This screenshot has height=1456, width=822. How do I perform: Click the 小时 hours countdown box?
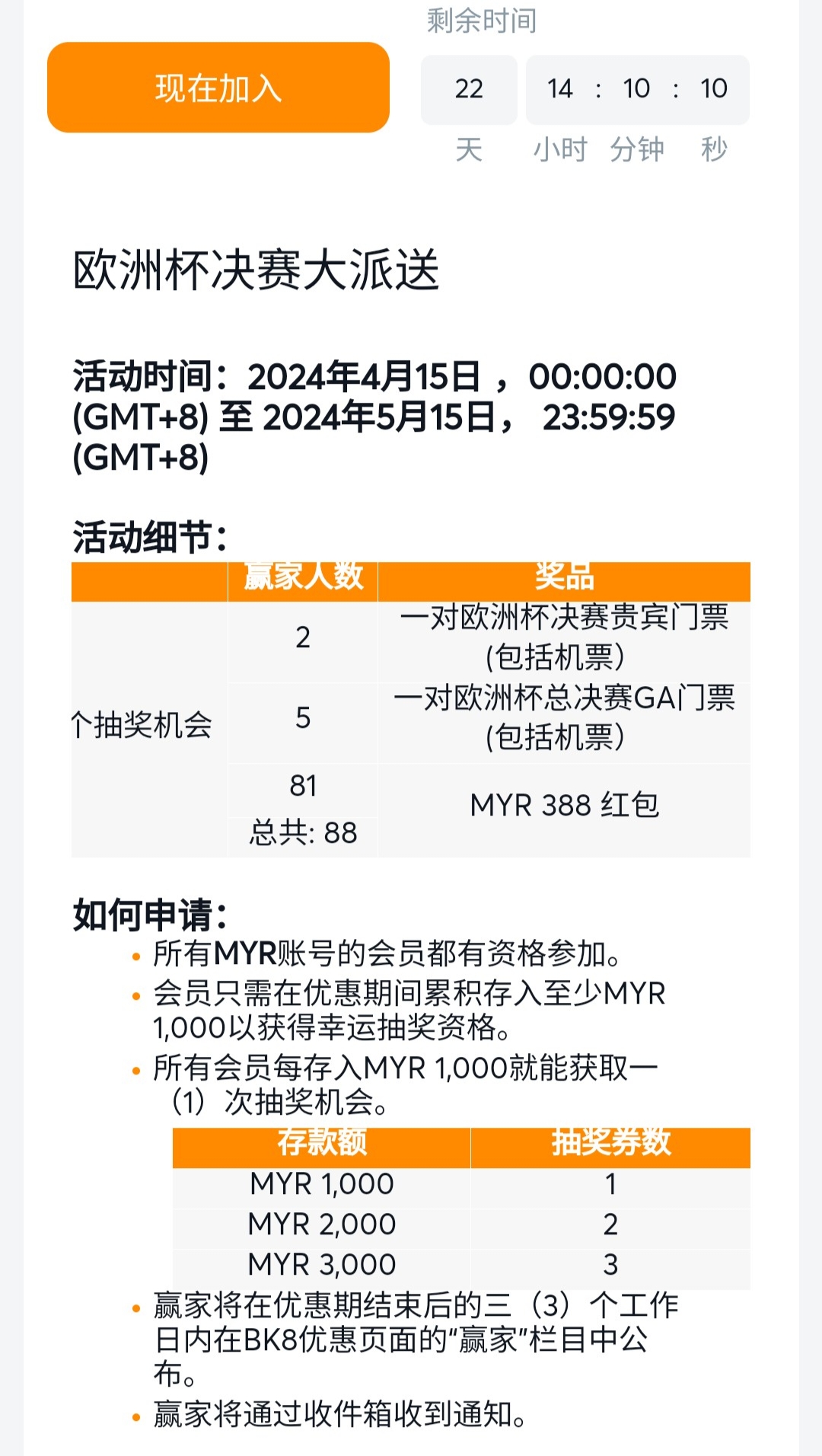tap(561, 90)
